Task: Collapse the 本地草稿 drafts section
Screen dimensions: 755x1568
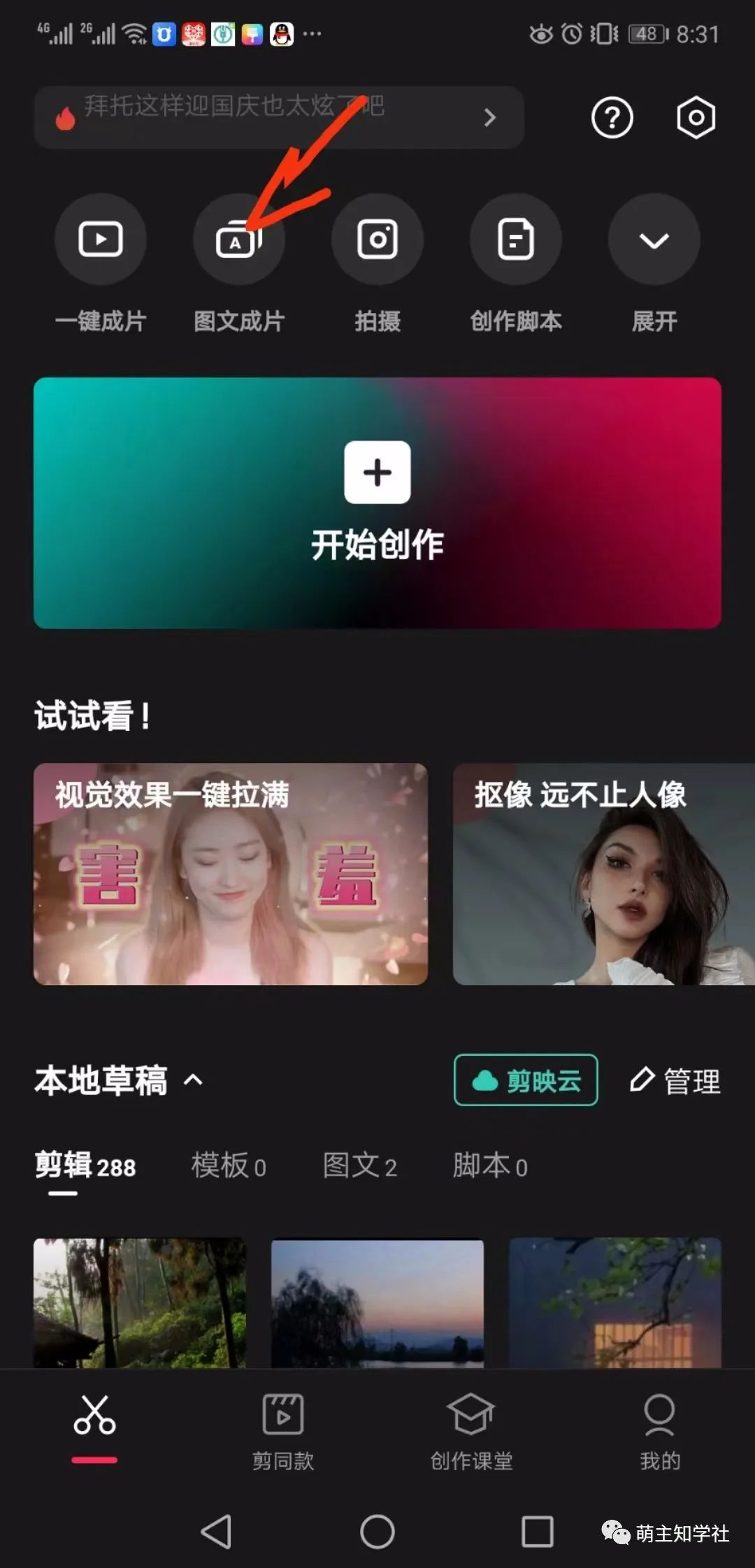Action: (x=193, y=1080)
